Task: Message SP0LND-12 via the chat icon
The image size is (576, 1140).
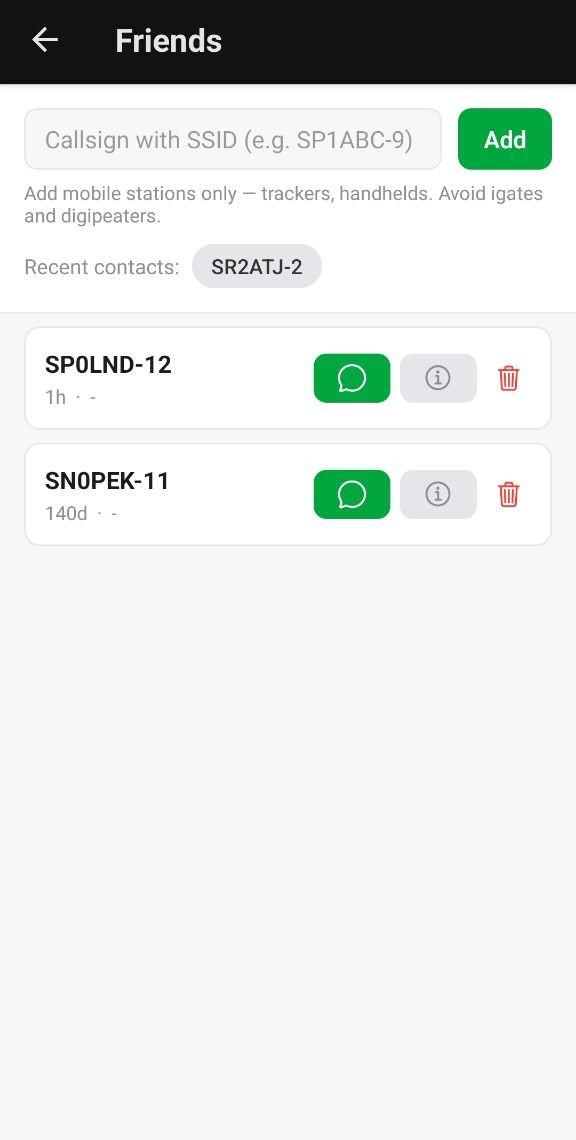Action: [x=352, y=378]
